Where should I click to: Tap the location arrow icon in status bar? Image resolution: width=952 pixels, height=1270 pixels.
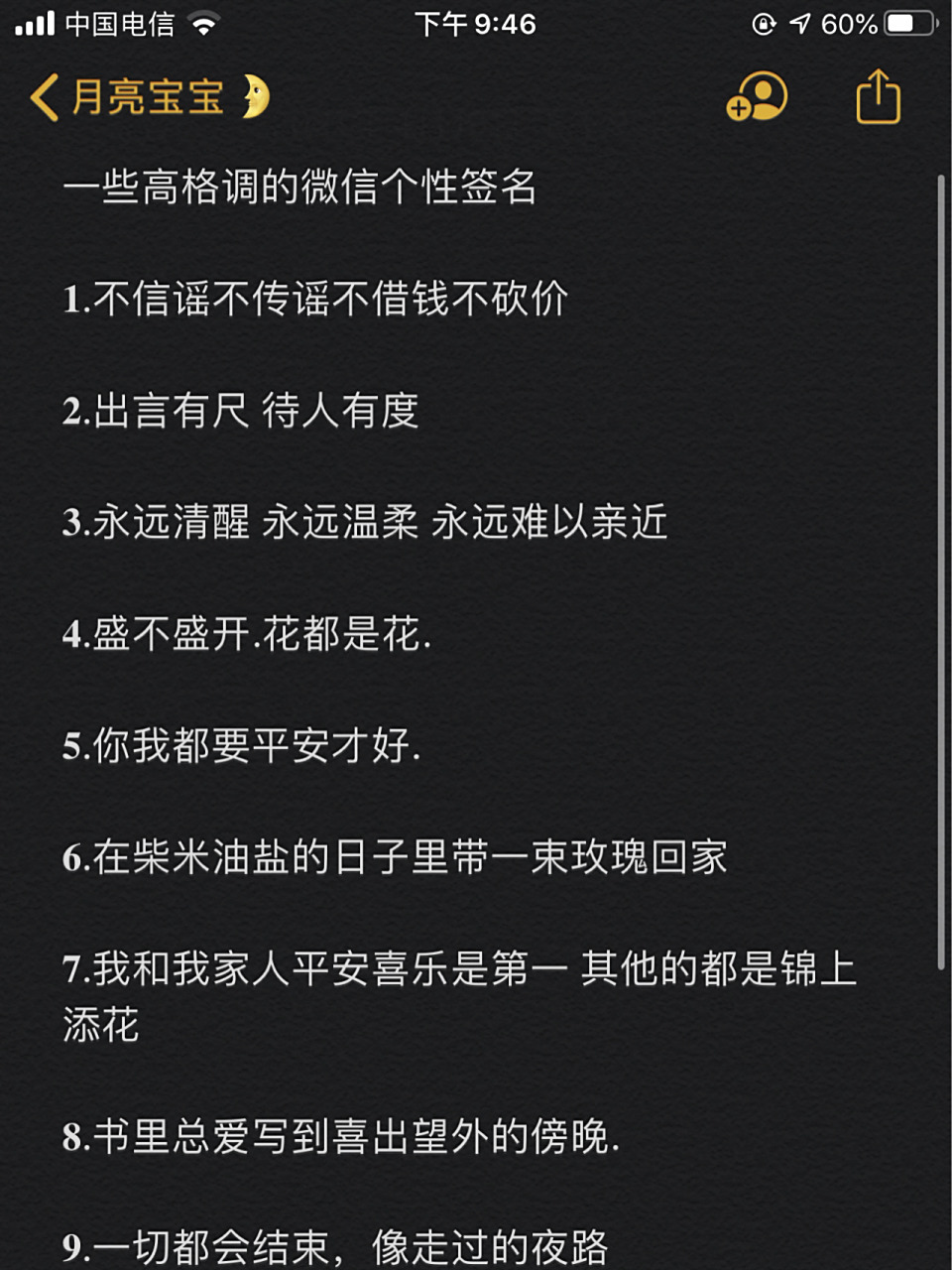click(x=799, y=24)
